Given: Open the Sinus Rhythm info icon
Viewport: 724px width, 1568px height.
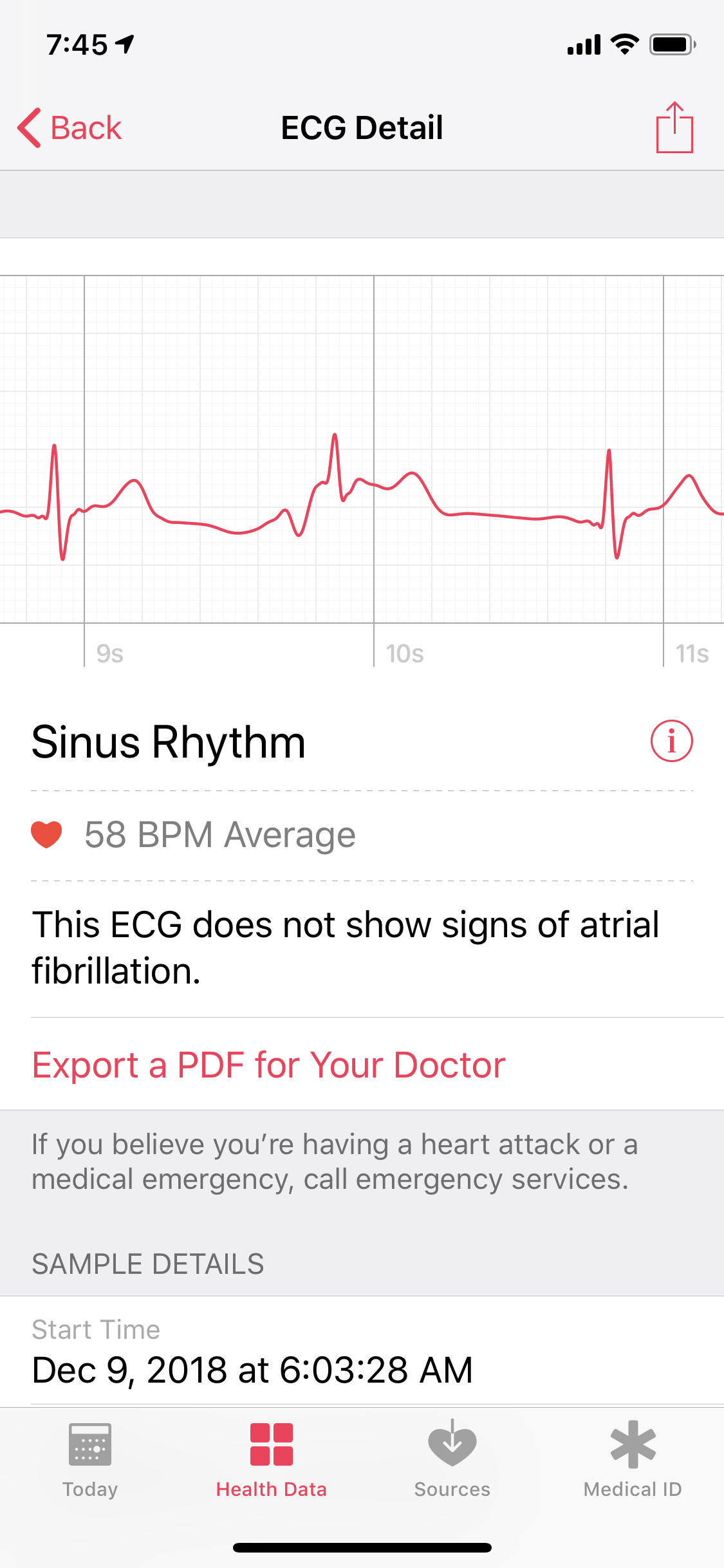Looking at the screenshot, I should (671, 741).
